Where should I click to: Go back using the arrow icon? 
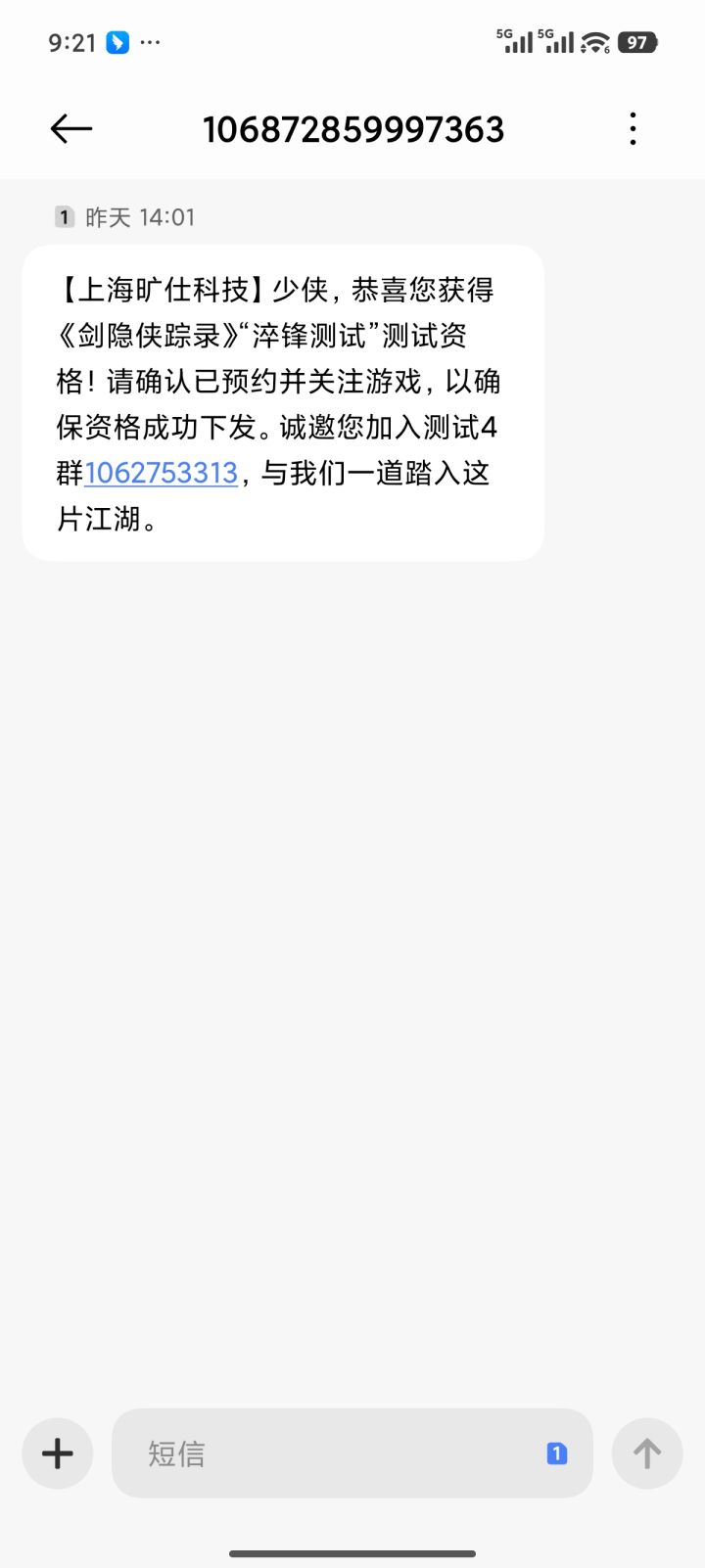click(x=70, y=129)
